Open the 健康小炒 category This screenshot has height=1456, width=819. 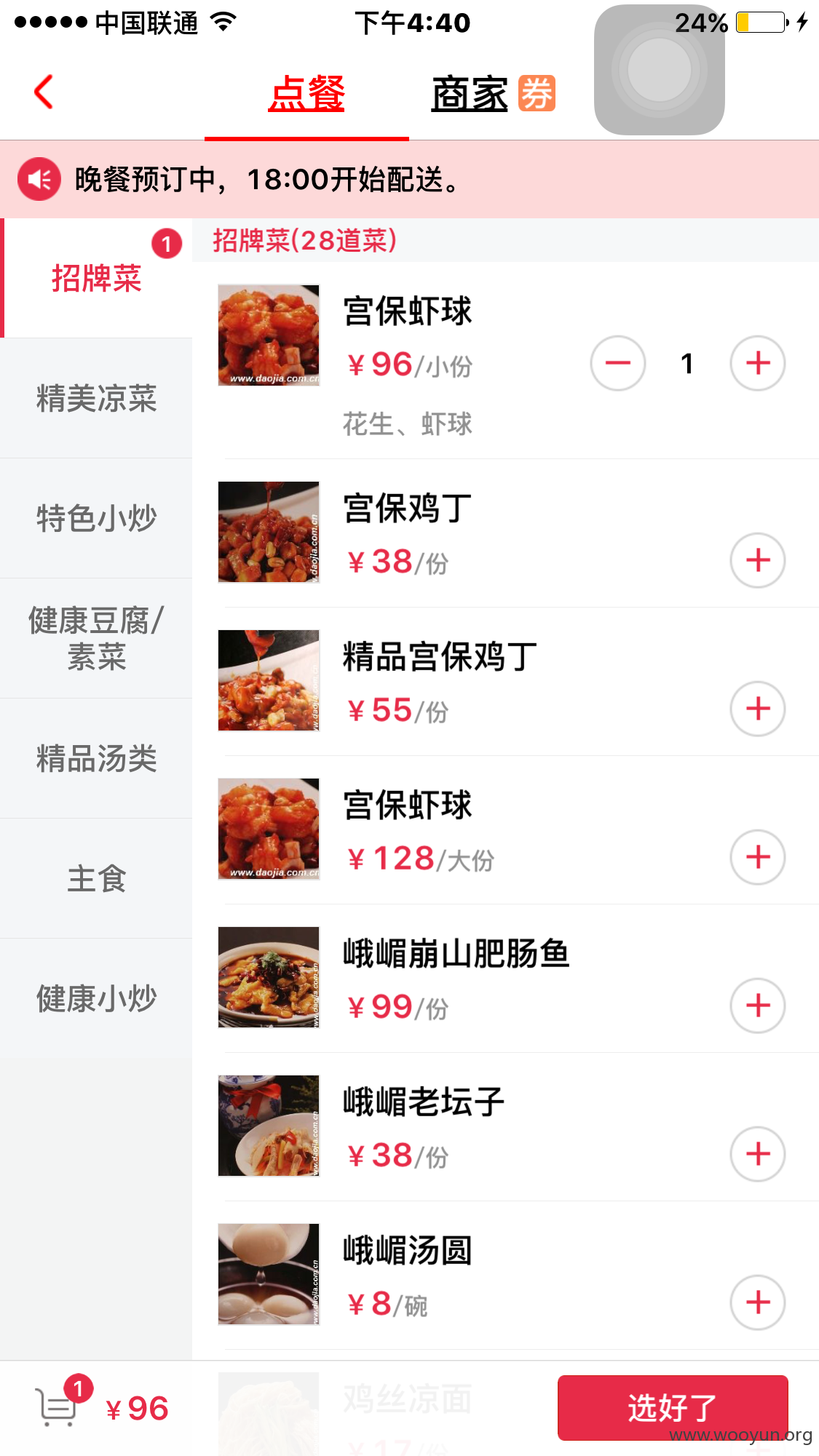96,999
